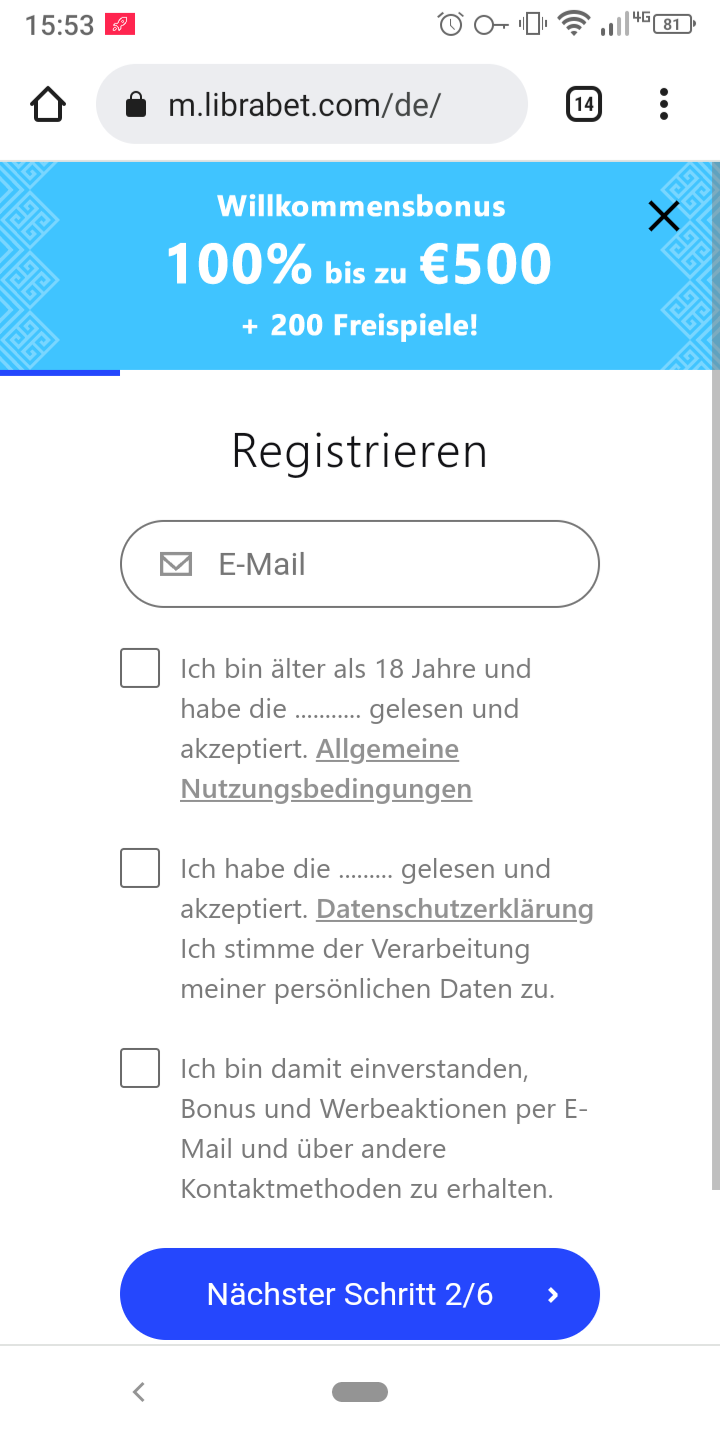Open the Datenschutzerklärung link
This screenshot has height=1440, width=720.
[455, 909]
